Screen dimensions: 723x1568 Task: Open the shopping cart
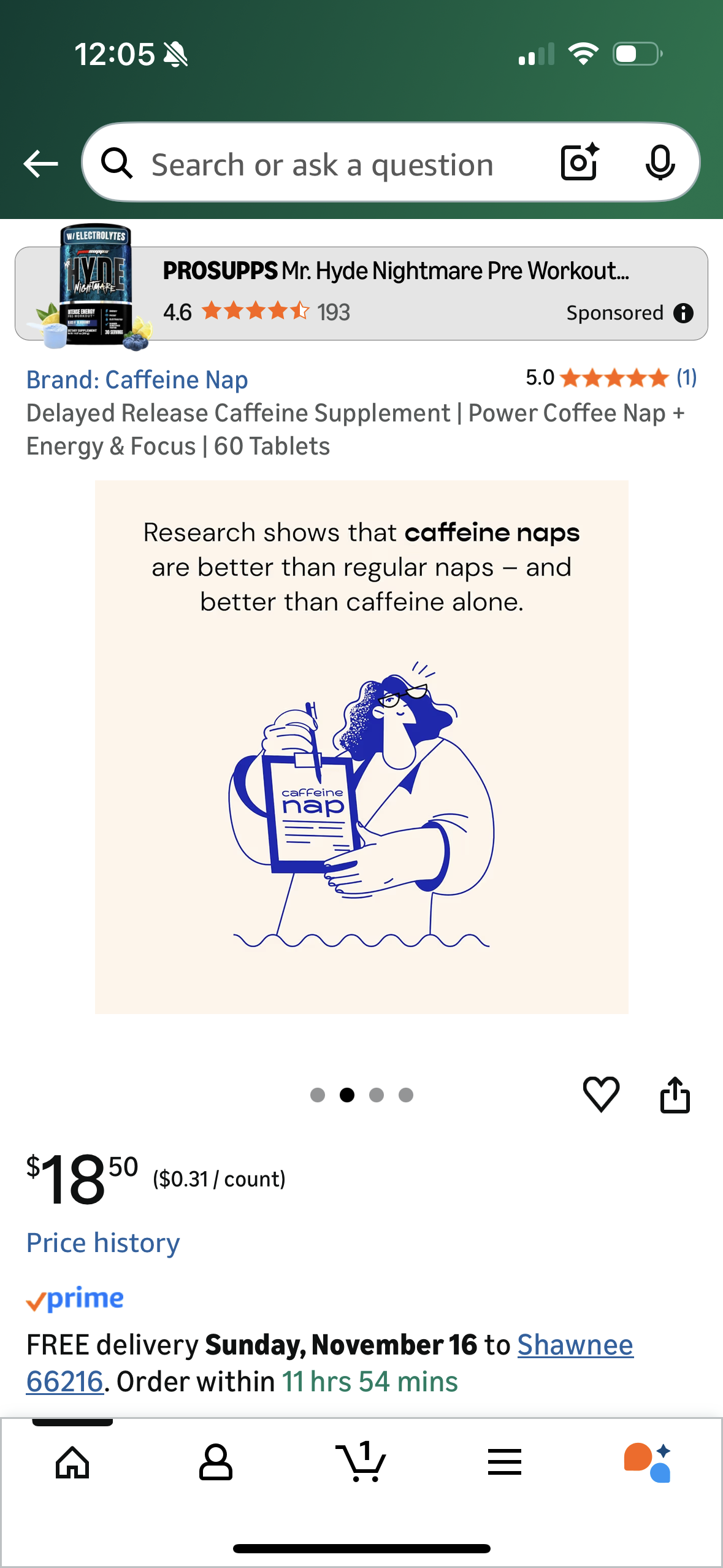click(x=361, y=1462)
